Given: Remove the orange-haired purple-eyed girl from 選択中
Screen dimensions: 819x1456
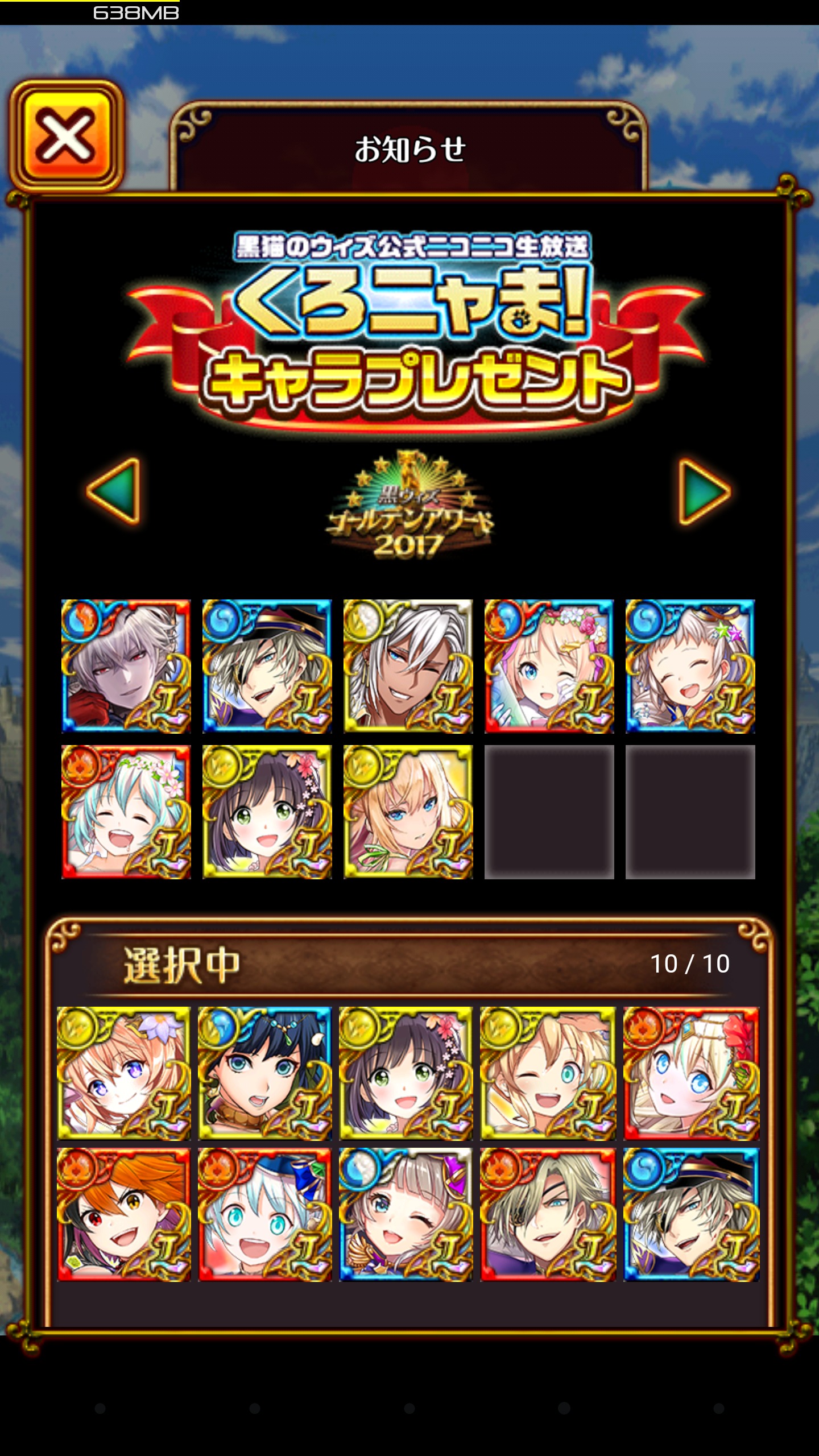Looking at the screenshot, I should pos(123,1073).
